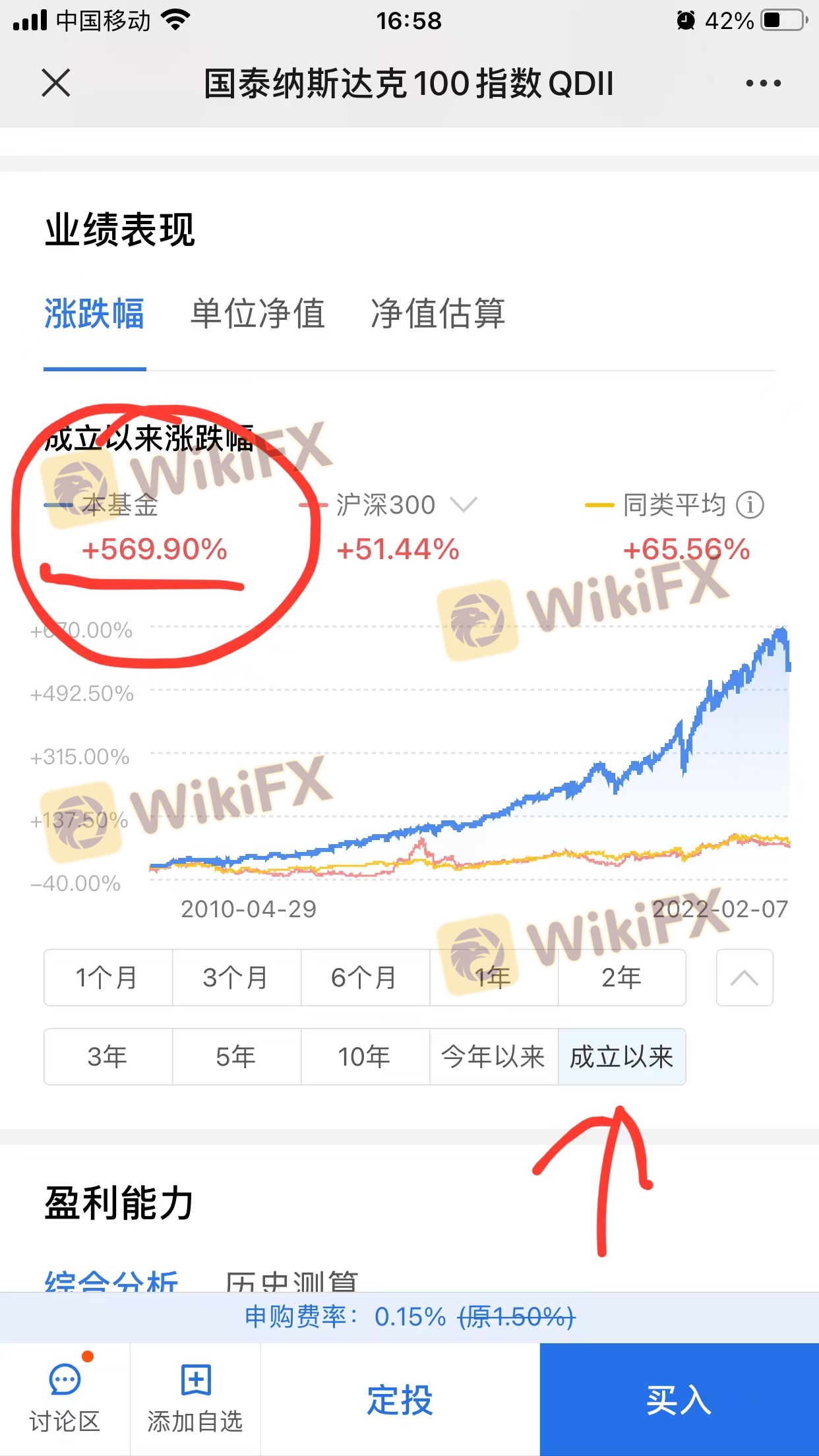This screenshot has height=1456, width=819.
Task: Select the 3年 time range
Action: coord(107,1057)
